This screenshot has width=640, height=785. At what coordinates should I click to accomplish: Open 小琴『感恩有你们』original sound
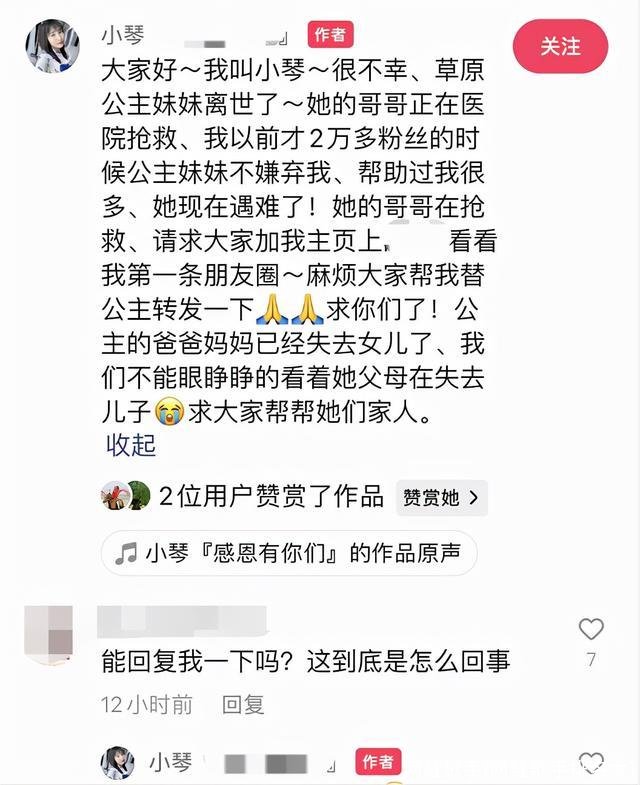coord(289,554)
